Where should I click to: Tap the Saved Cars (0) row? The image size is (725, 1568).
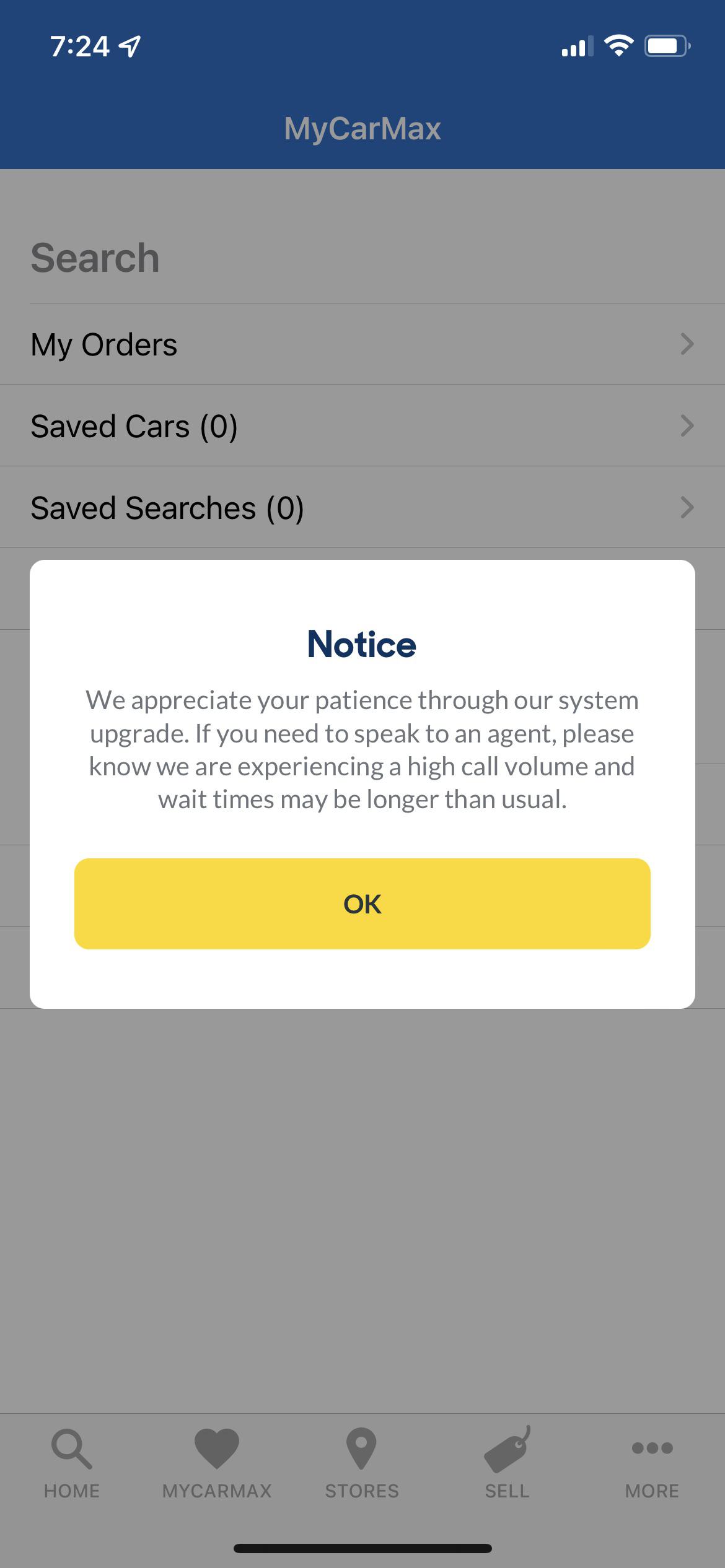248,425
